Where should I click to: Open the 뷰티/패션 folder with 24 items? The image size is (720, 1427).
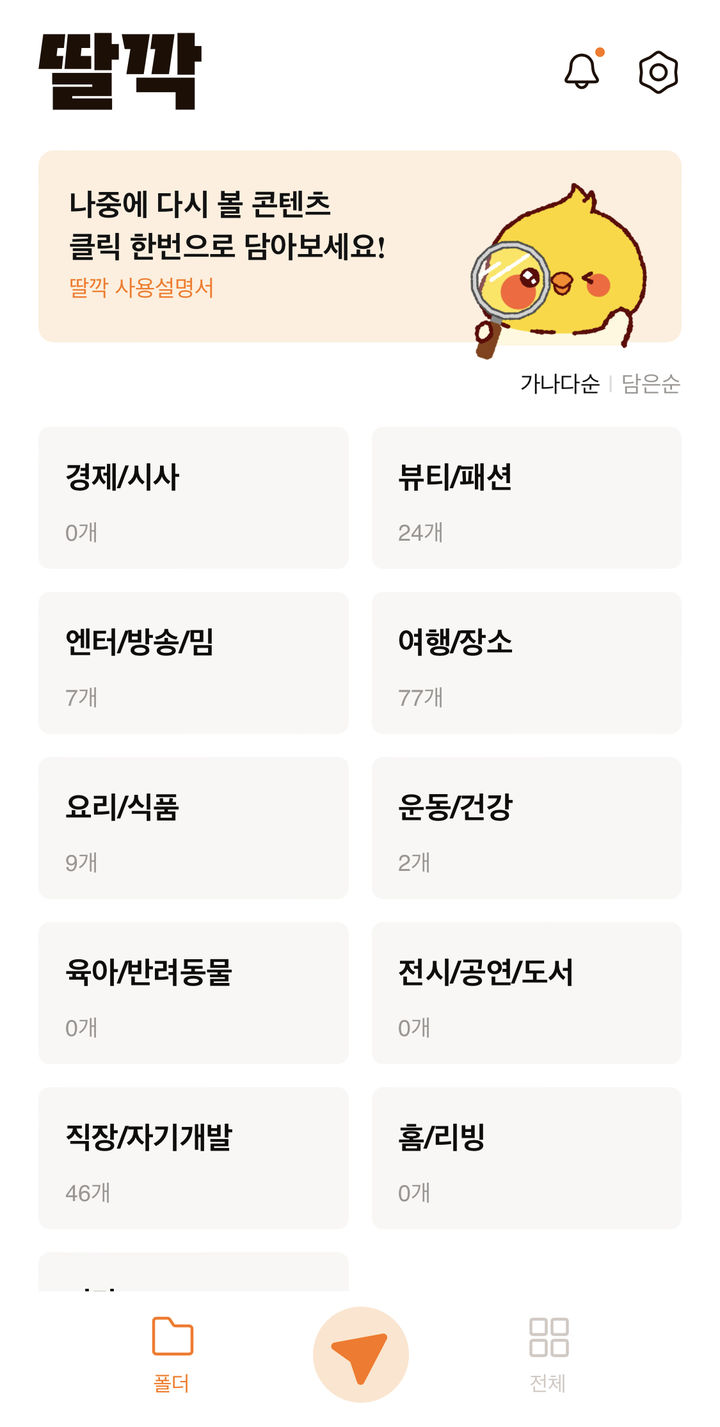pos(527,497)
